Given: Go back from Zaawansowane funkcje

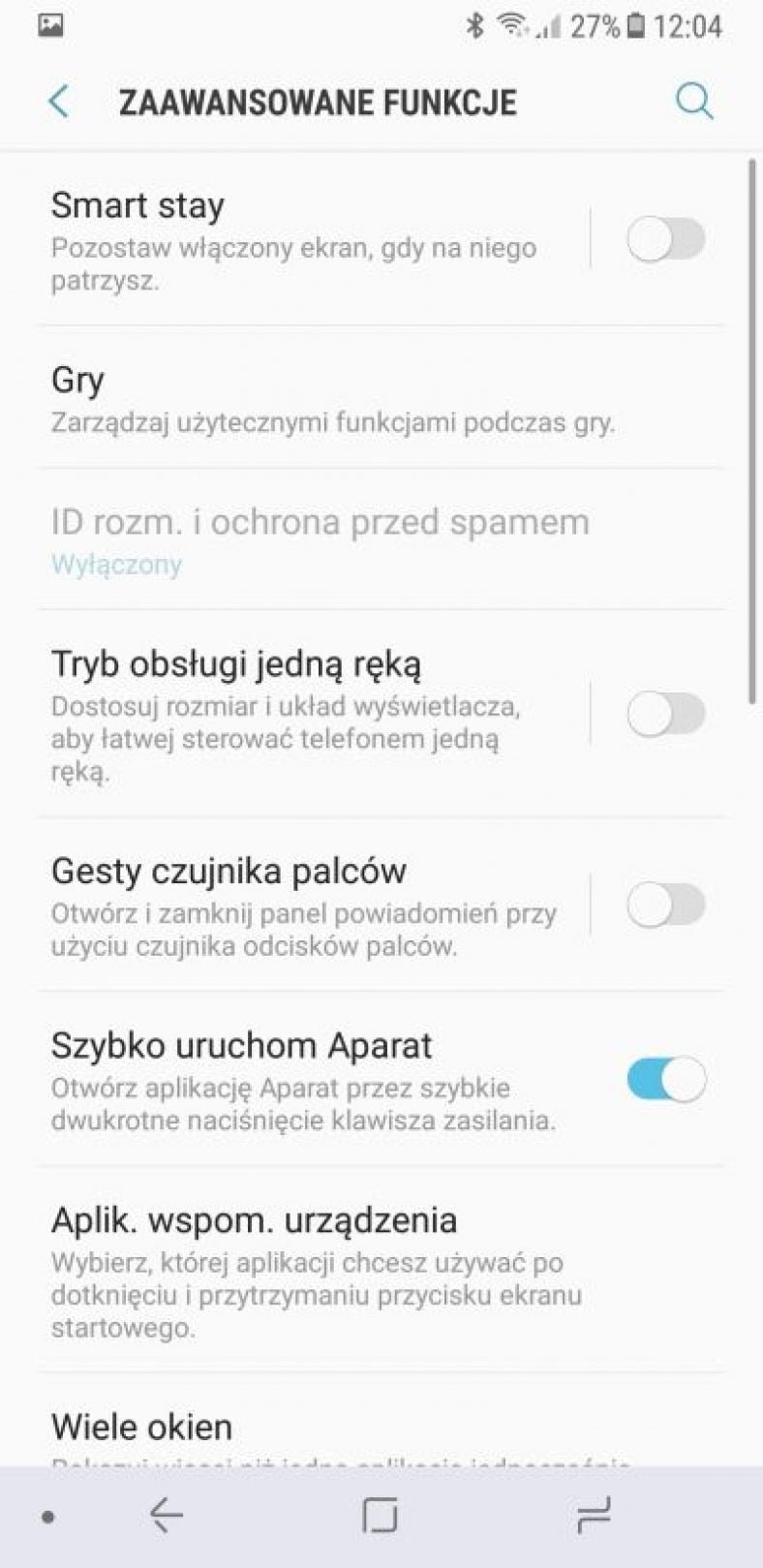Looking at the screenshot, I should [x=59, y=101].
